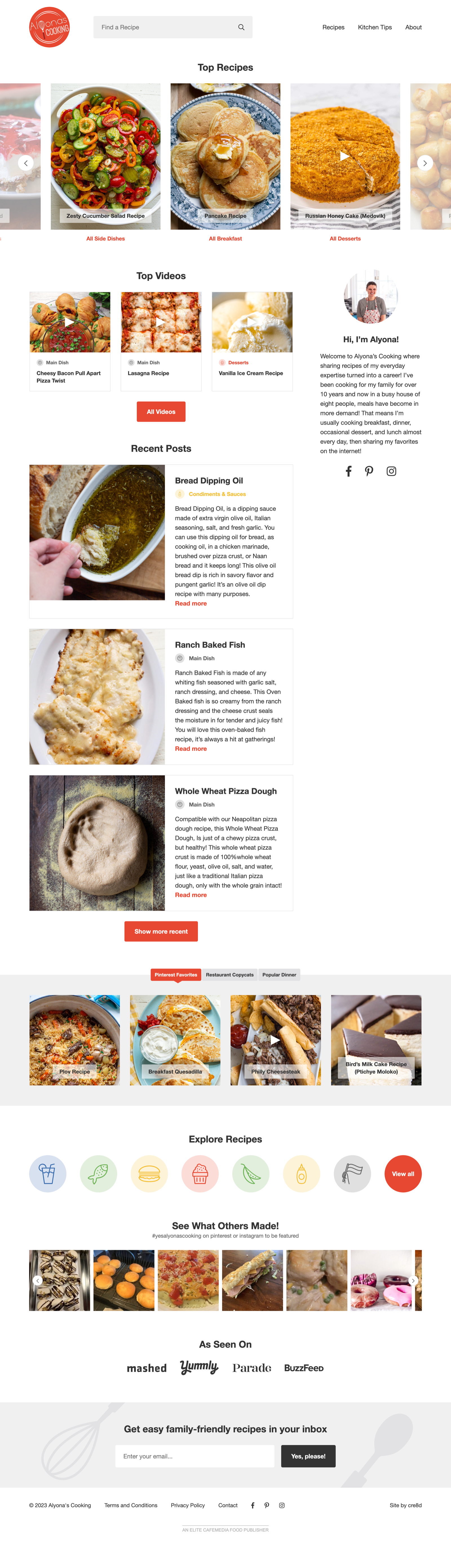Tap the email address field
This screenshot has width=451, height=1568.
[x=194, y=1456]
